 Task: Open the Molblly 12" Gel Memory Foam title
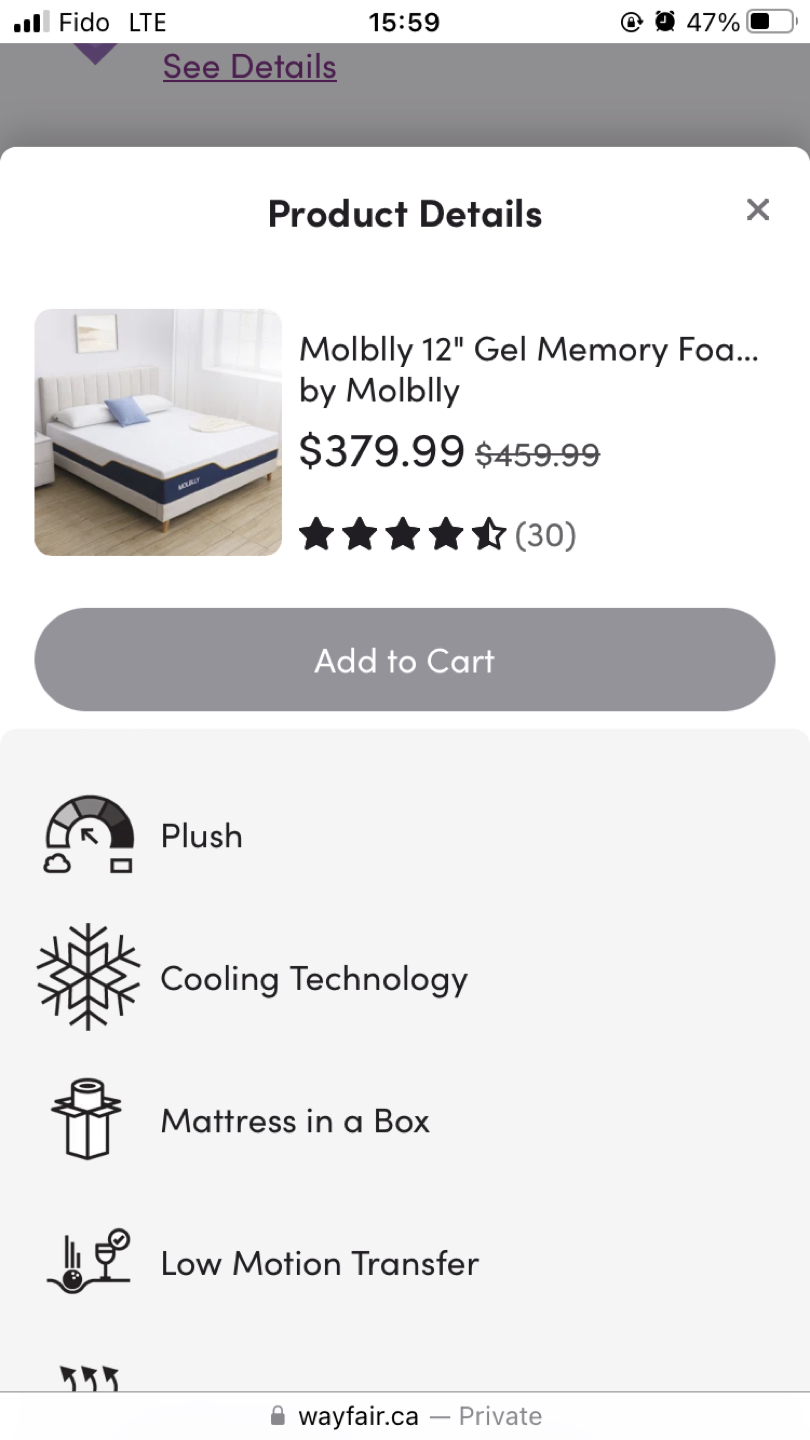click(528, 350)
